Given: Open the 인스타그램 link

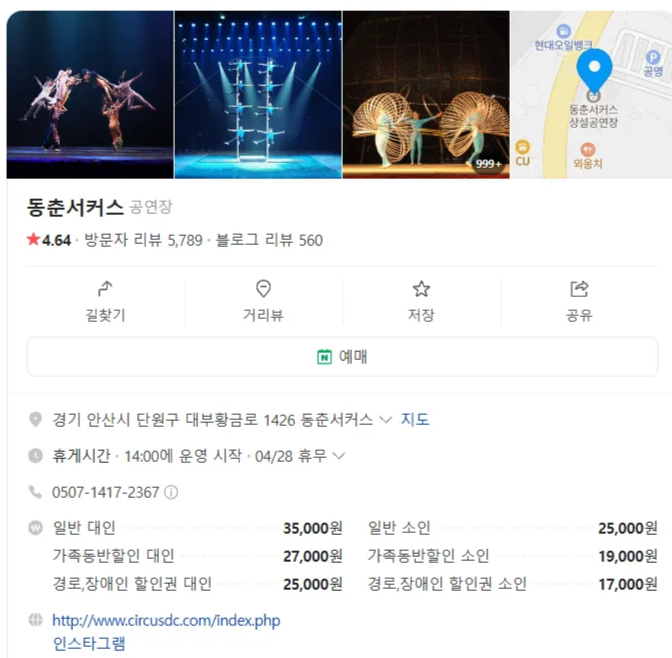Looking at the screenshot, I should click(x=89, y=644).
